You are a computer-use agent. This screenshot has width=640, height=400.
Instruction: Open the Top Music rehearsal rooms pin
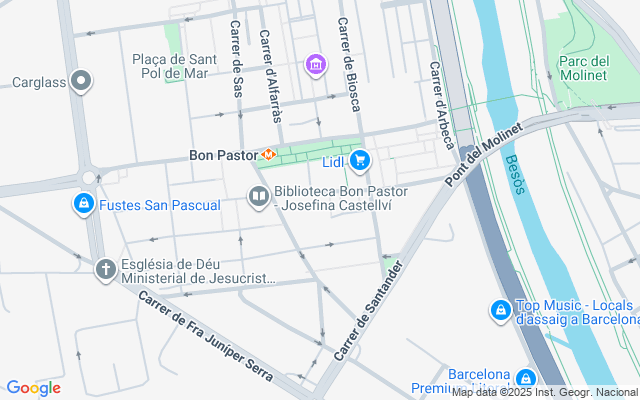click(500, 311)
